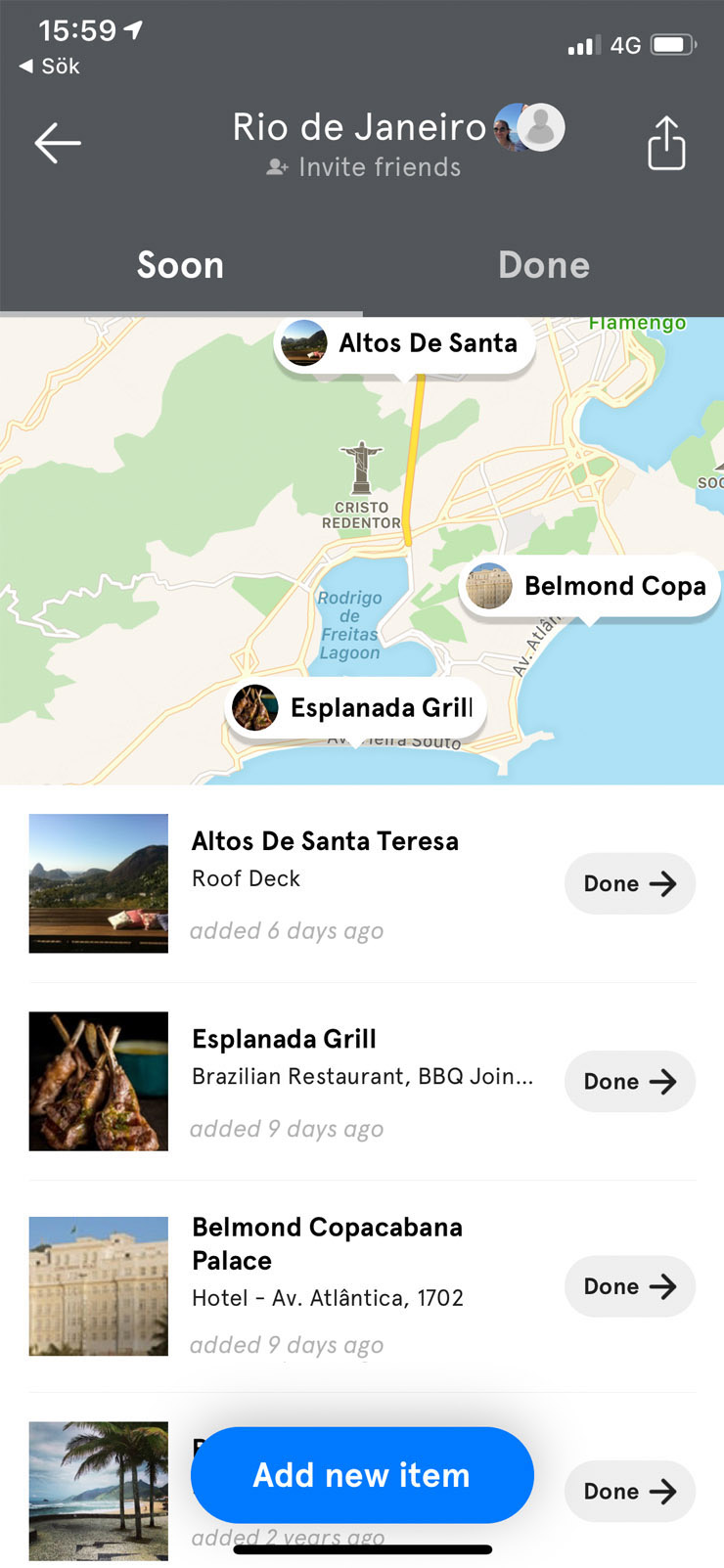This screenshot has width=724, height=1568.
Task: Open Altos De Santa map pin
Action: [x=404, y=344]
